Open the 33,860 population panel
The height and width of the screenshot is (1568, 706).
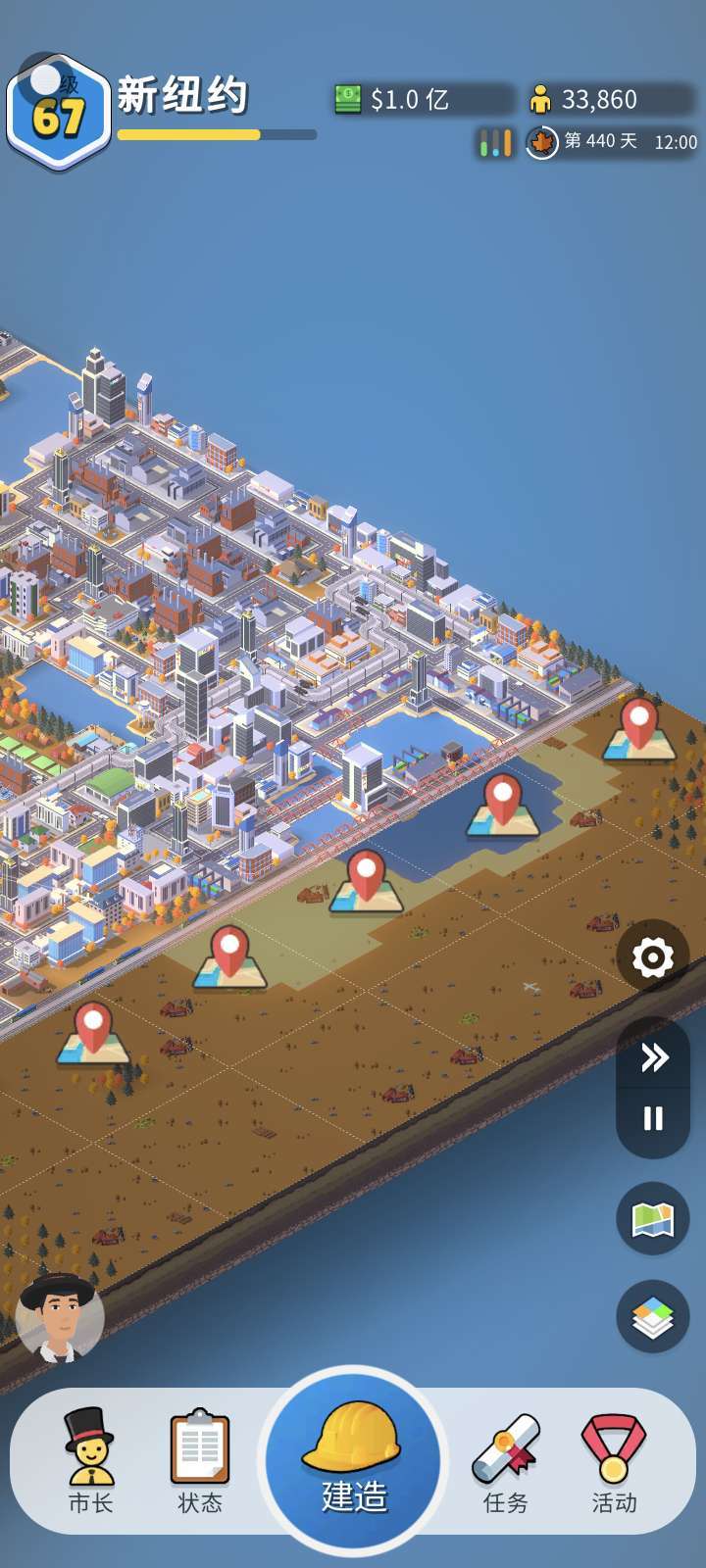(610, 99)
